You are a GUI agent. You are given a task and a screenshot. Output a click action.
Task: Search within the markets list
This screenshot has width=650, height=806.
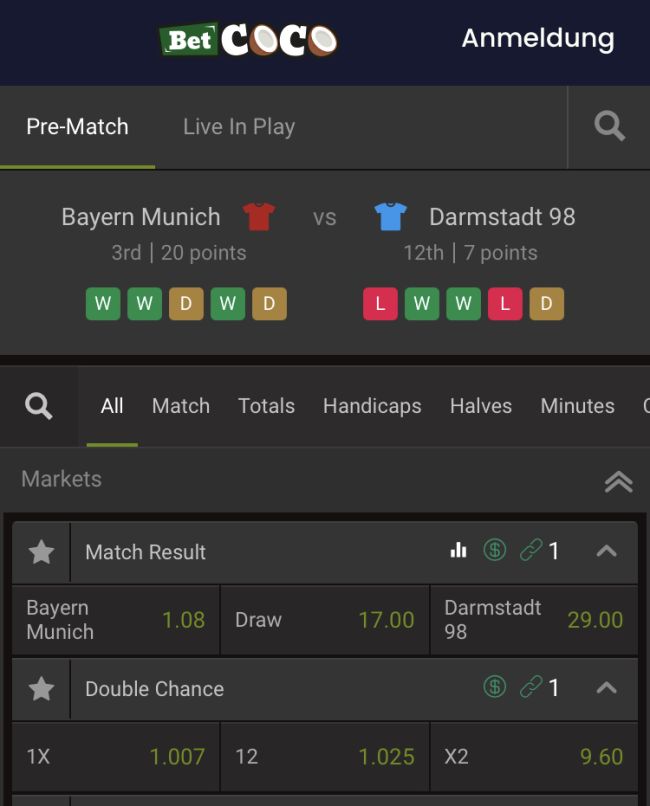[39, 406]
